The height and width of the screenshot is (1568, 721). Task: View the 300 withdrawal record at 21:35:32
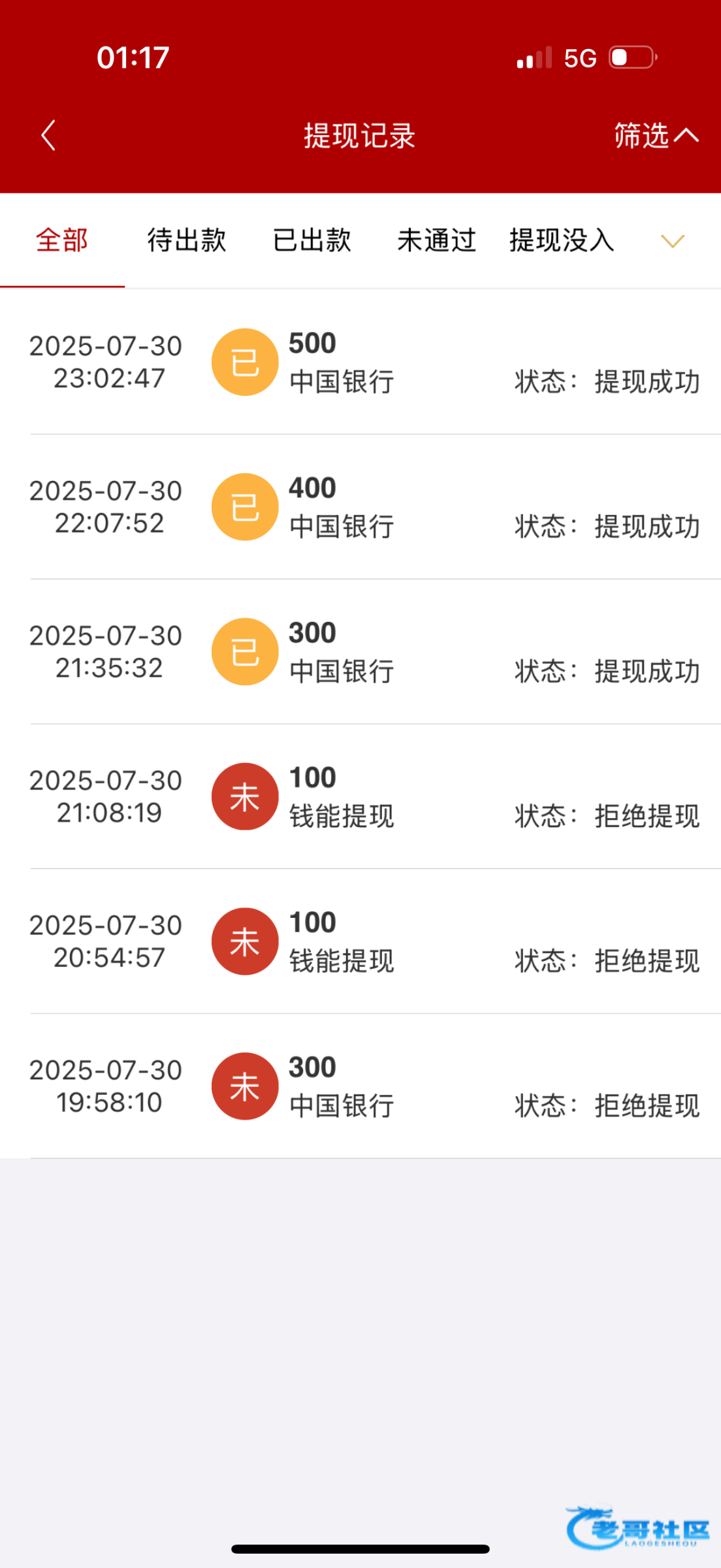tap(360, 652)
